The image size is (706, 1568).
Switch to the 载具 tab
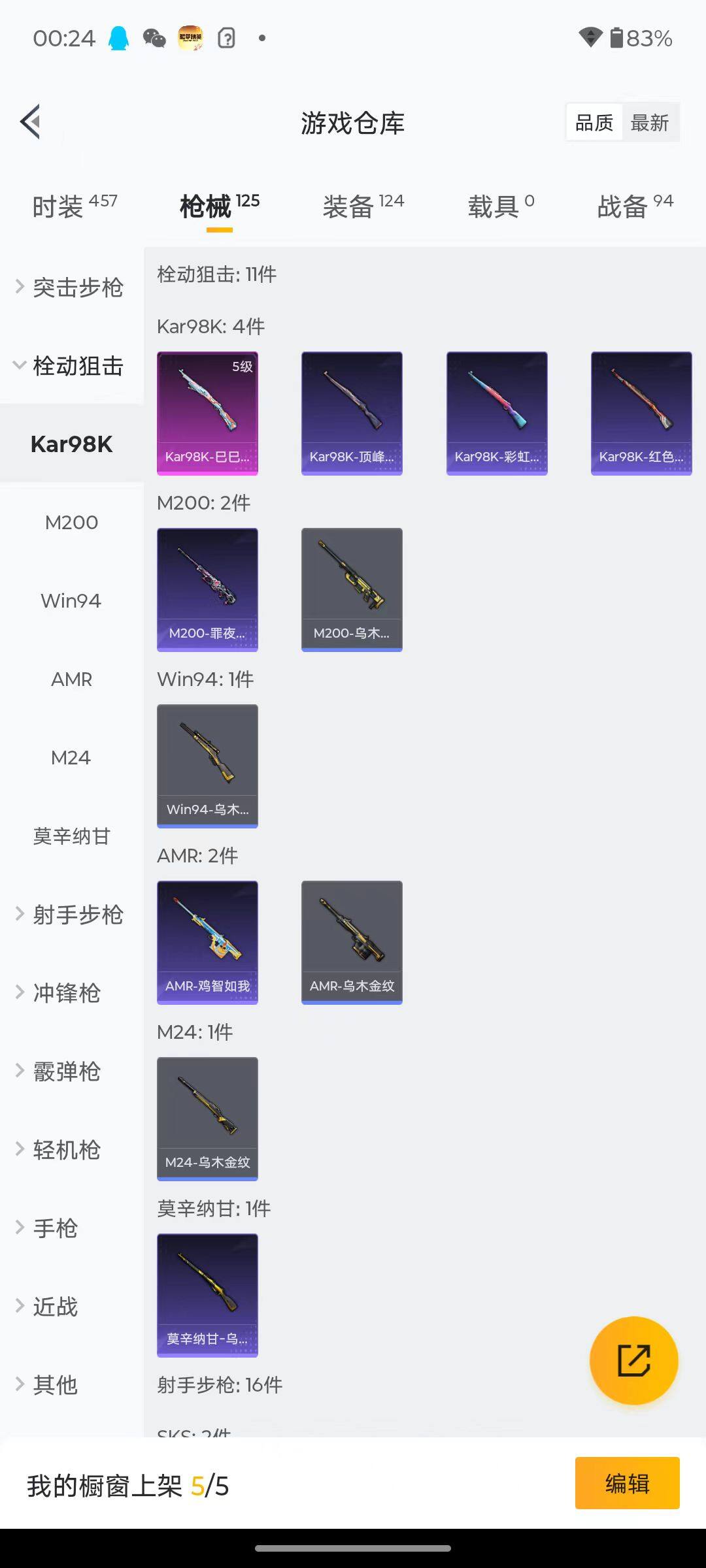point(501,206)
